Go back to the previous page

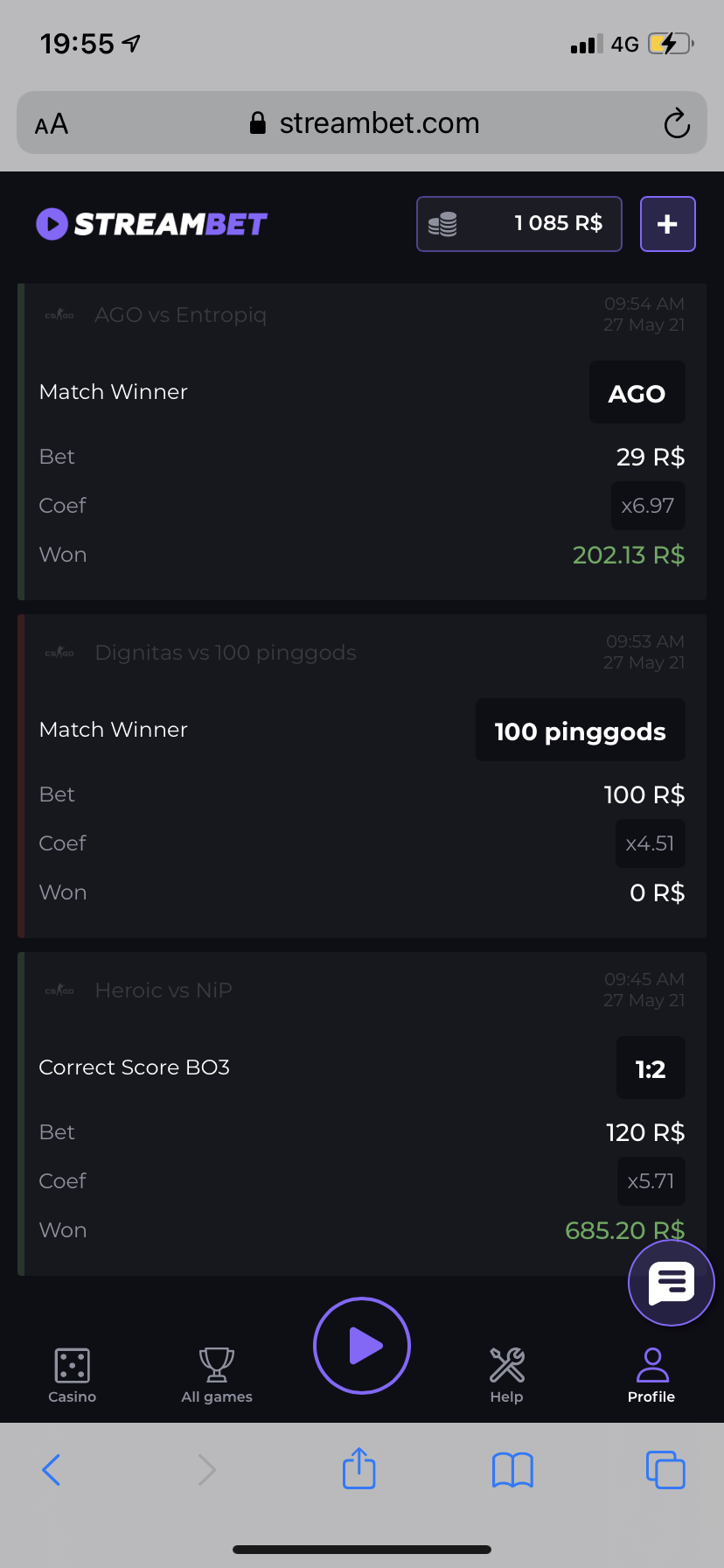pos(52,1470)
